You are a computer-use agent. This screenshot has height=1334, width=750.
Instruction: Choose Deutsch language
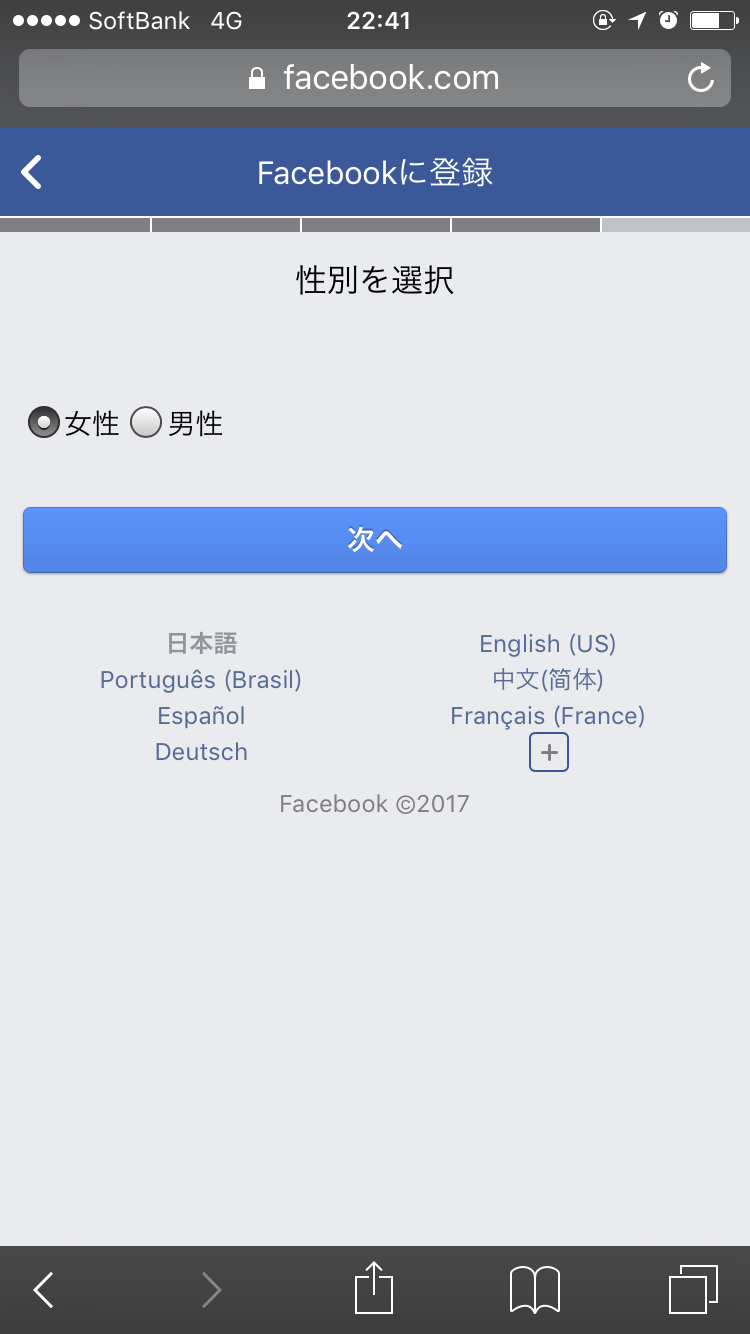[x=201, y=752]
